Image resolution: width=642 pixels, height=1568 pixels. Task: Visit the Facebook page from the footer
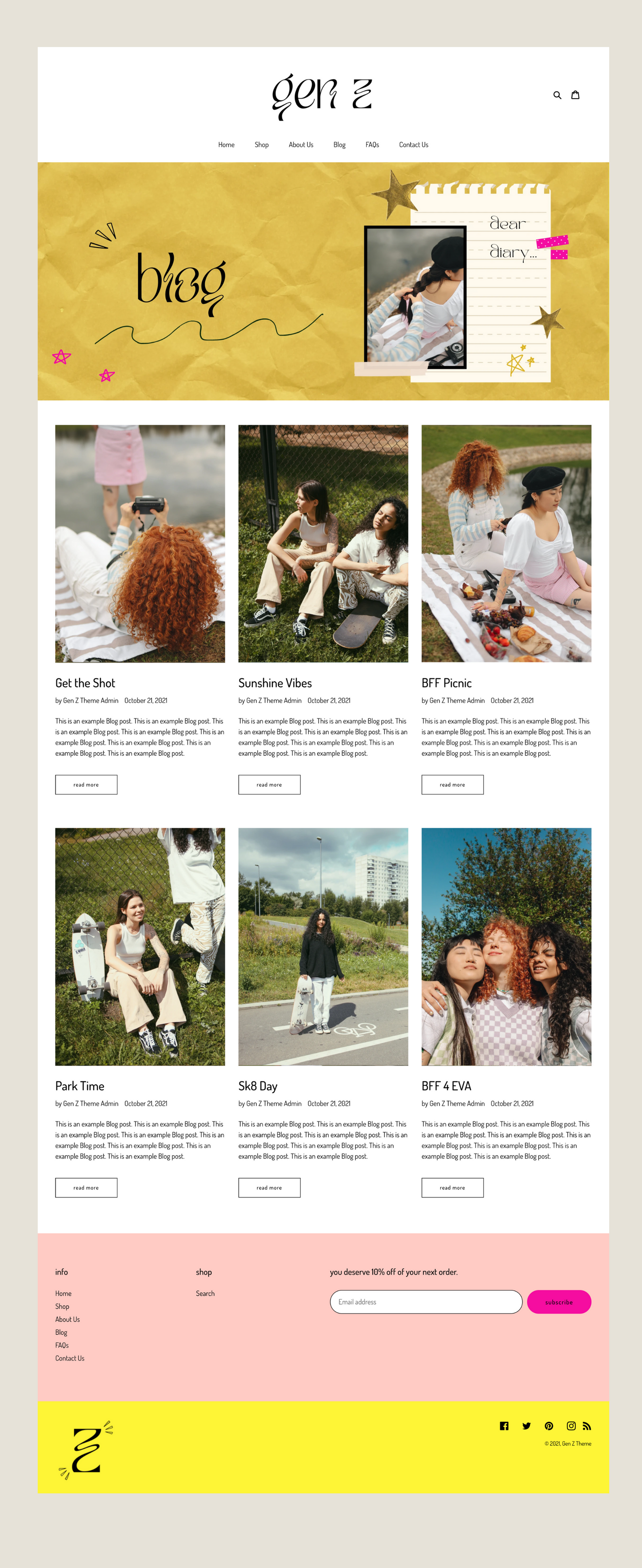pyautogui.click(x=504, y=1425)
